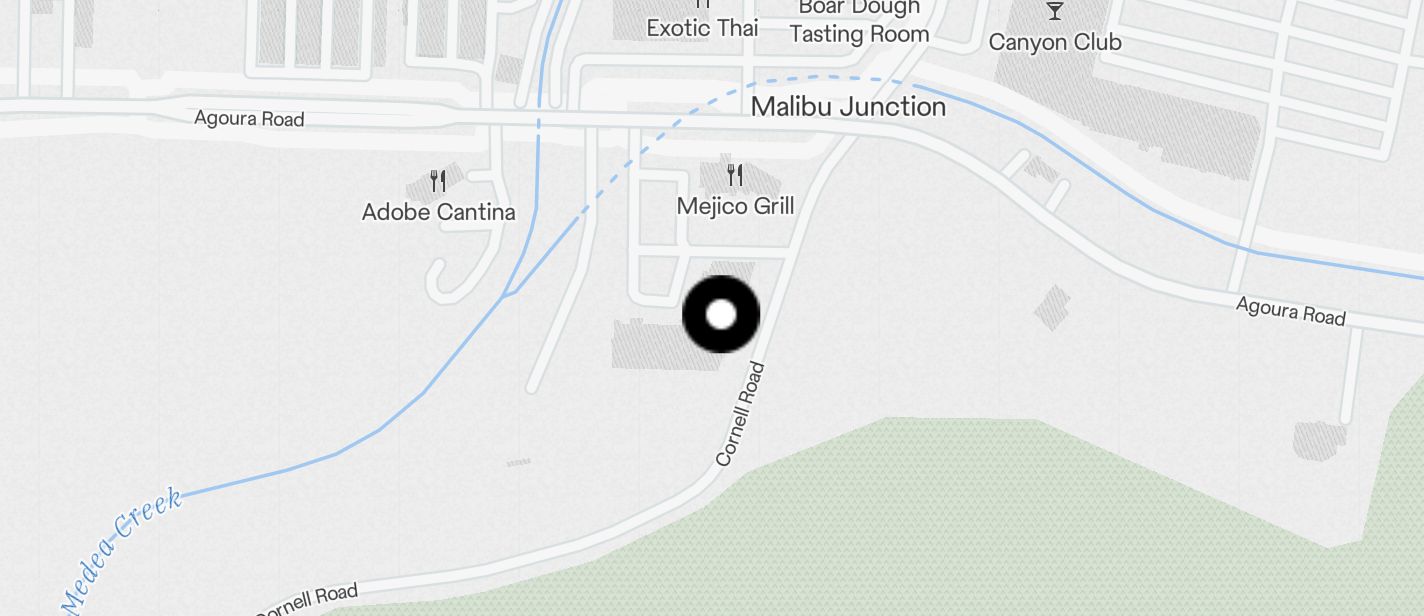Tap the black location marker pin
This screenshot has height=616, width=1424.
click(721, 315)
